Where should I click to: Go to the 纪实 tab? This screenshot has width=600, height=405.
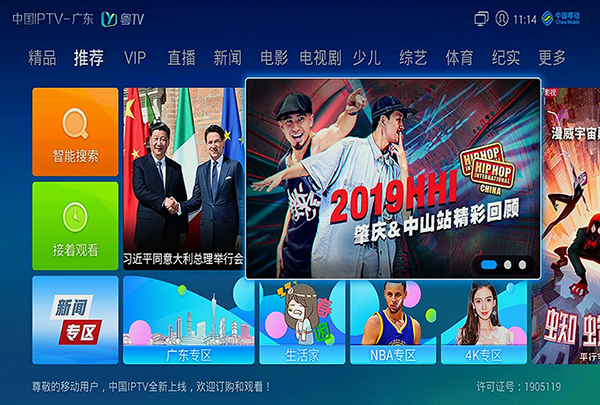[x=506, y=58]
